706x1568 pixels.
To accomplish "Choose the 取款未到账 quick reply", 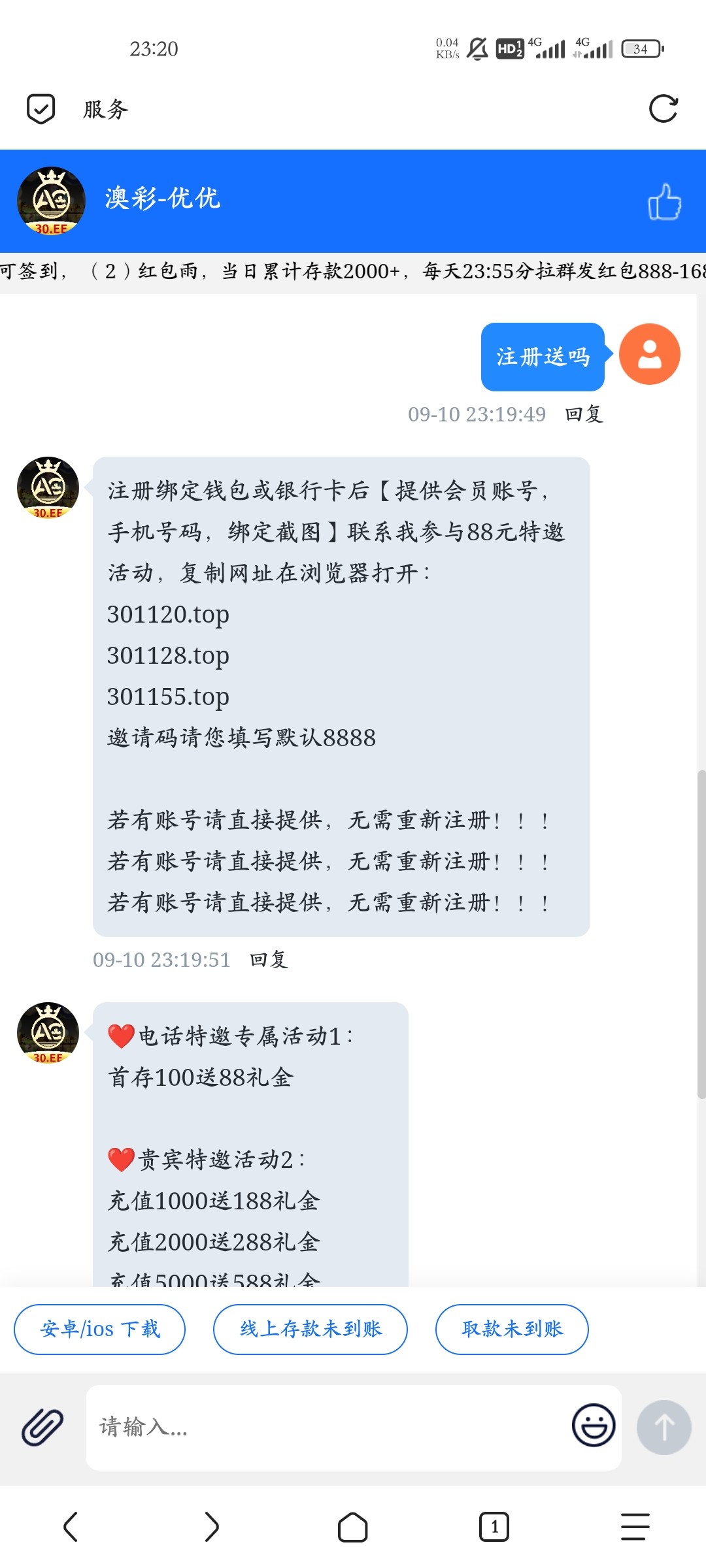I will pyautogui.click(x=512, y=1330).
